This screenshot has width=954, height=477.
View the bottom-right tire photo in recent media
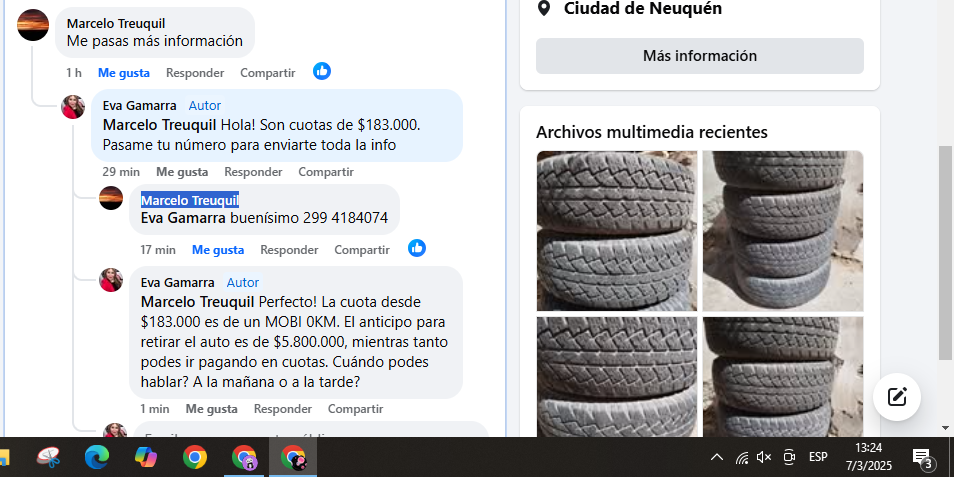[782, 377]
